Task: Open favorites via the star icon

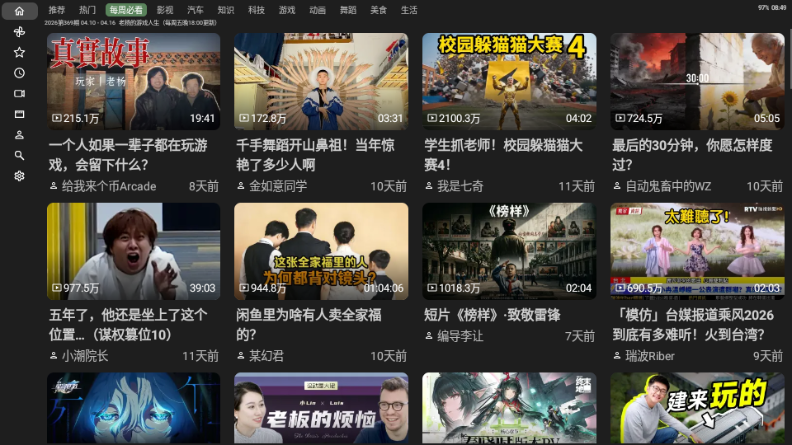Action: 19,52
